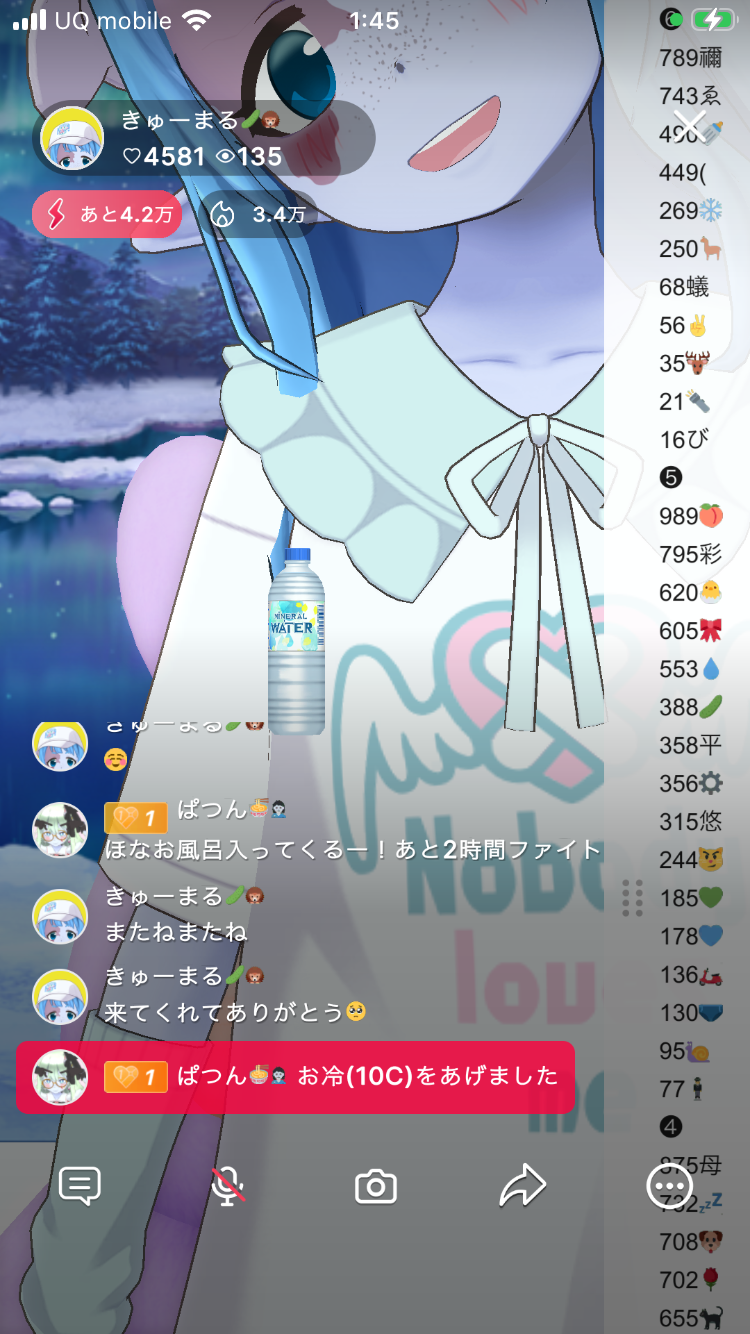The width and height of the screenshot is (750, 1334).
Task: Tap the お冷(10C) gift notification banner
Action: 295,1077
